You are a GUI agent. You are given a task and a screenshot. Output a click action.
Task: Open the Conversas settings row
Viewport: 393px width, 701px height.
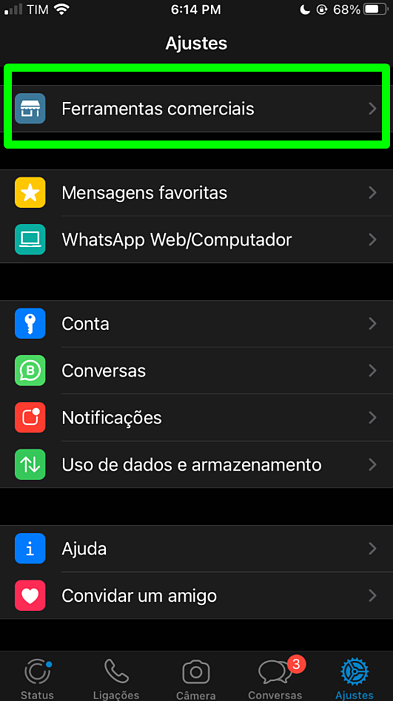click(x=196, y=371)
